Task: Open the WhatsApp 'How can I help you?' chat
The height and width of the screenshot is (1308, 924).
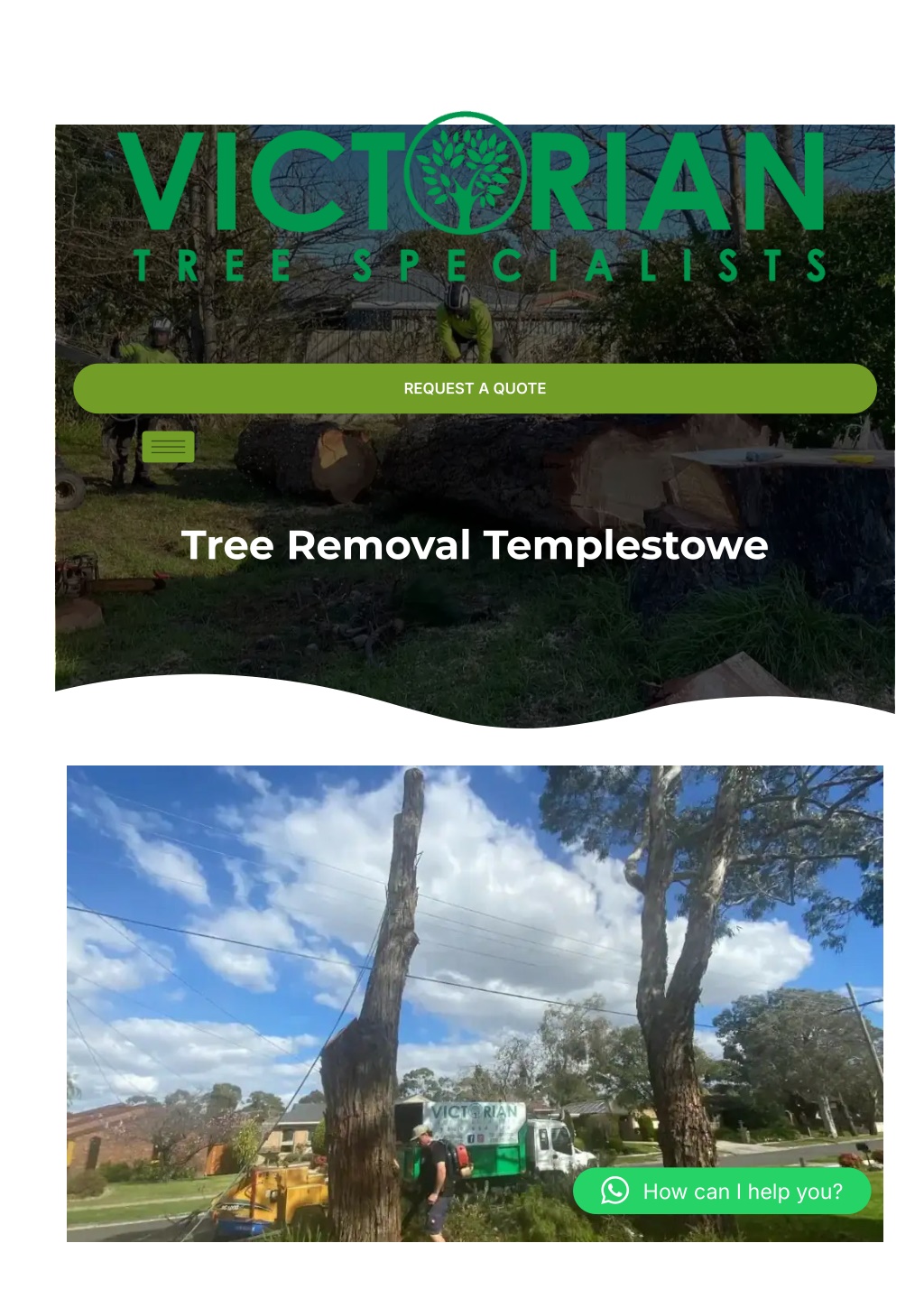Action: tap(722, 1191)
